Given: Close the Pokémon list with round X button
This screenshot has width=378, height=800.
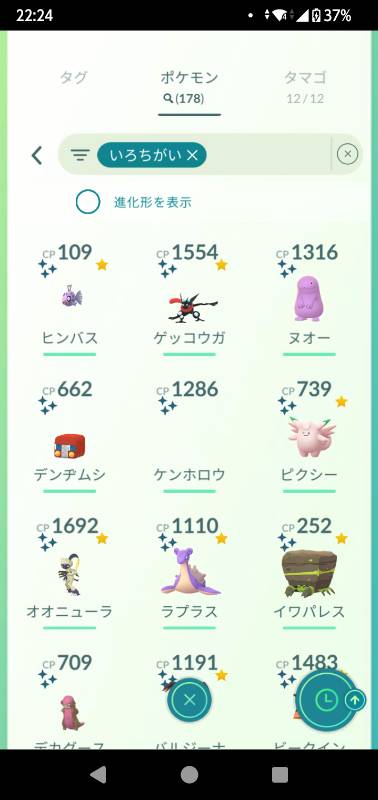Looking at the screenshot, I should pyautogui.click(x=189, y=699).
